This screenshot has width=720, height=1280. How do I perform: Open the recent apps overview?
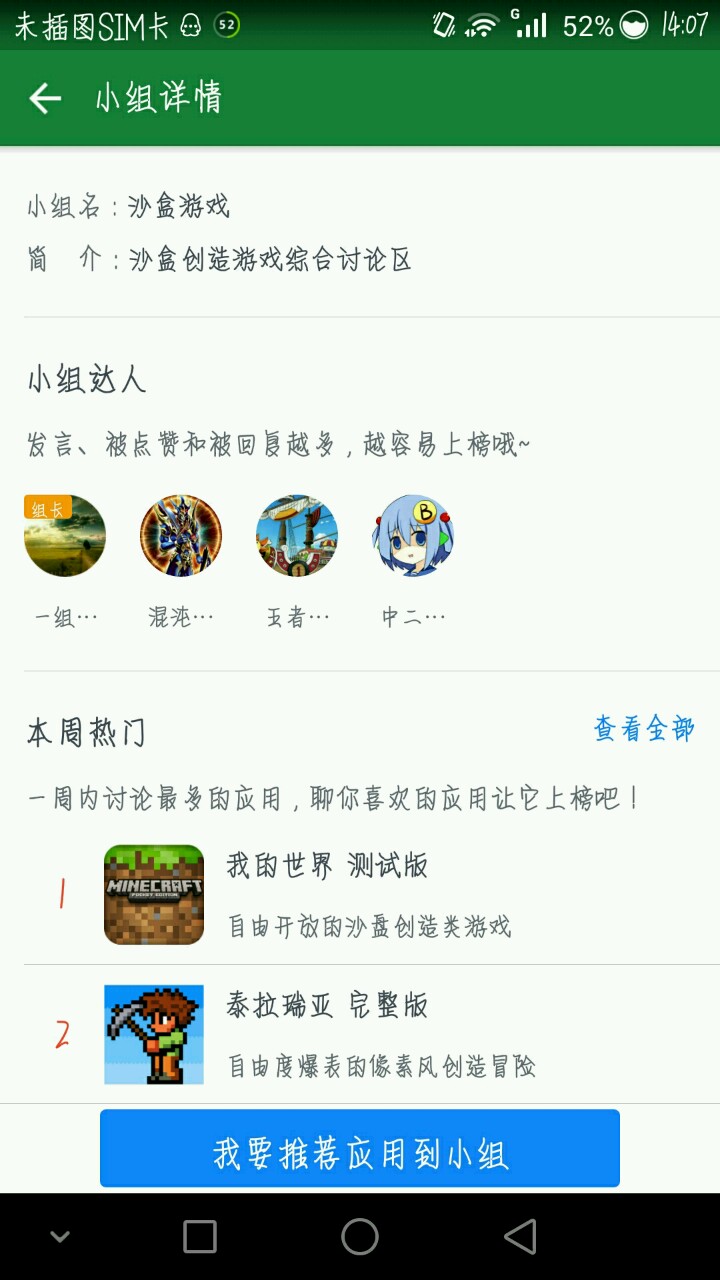(200, 1237)
